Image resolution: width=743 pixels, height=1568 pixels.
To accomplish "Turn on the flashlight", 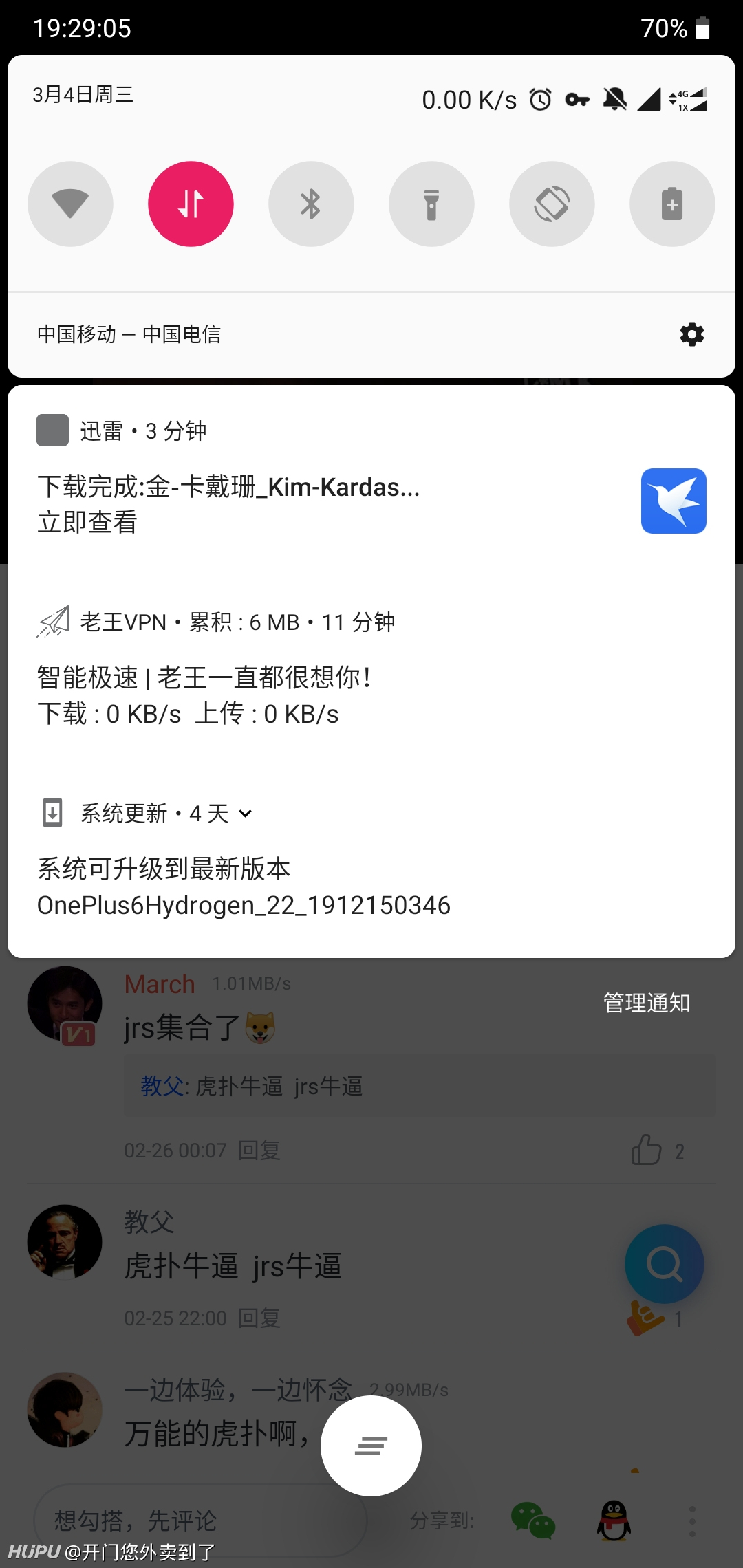I will click(x=431, y=204).
